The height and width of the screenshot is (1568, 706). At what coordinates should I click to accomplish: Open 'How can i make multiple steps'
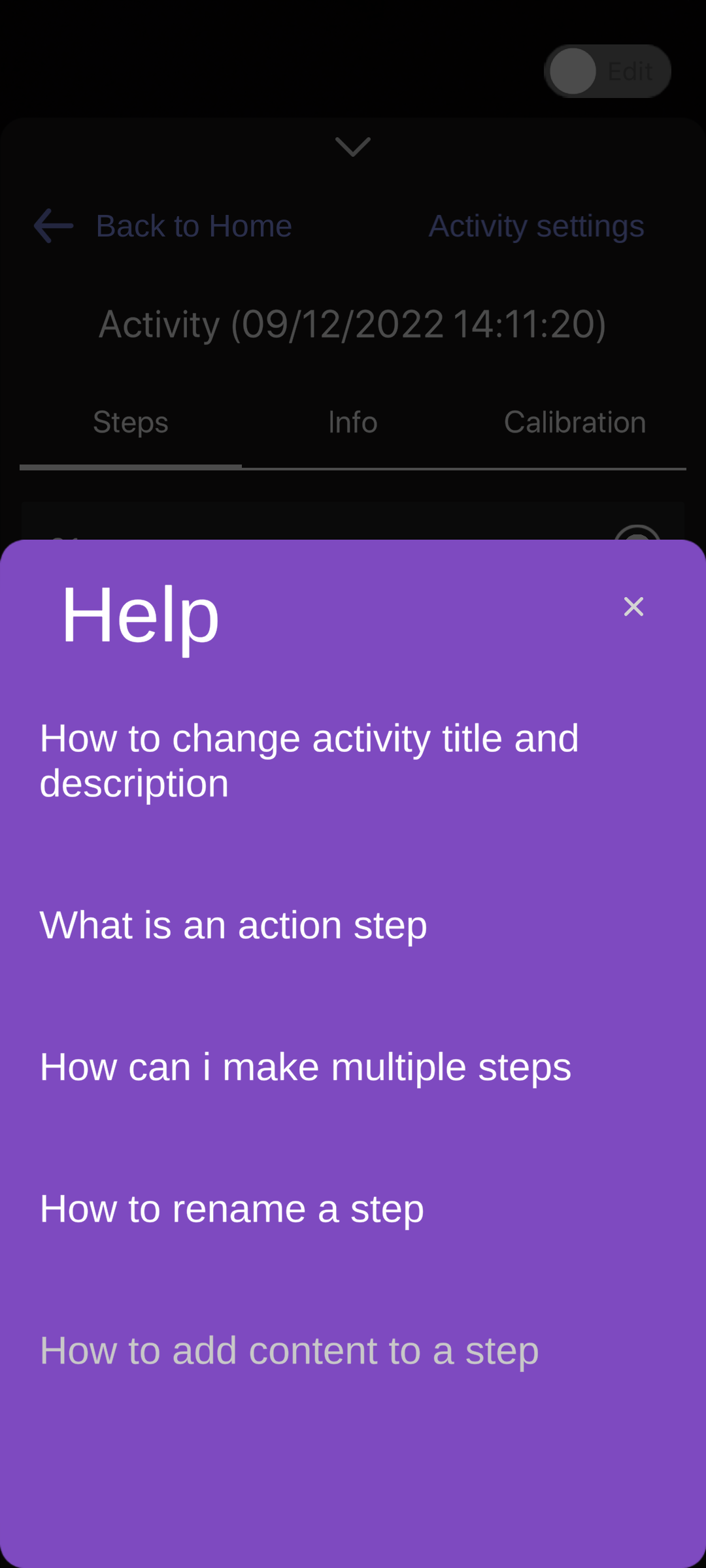(305, 1066)
